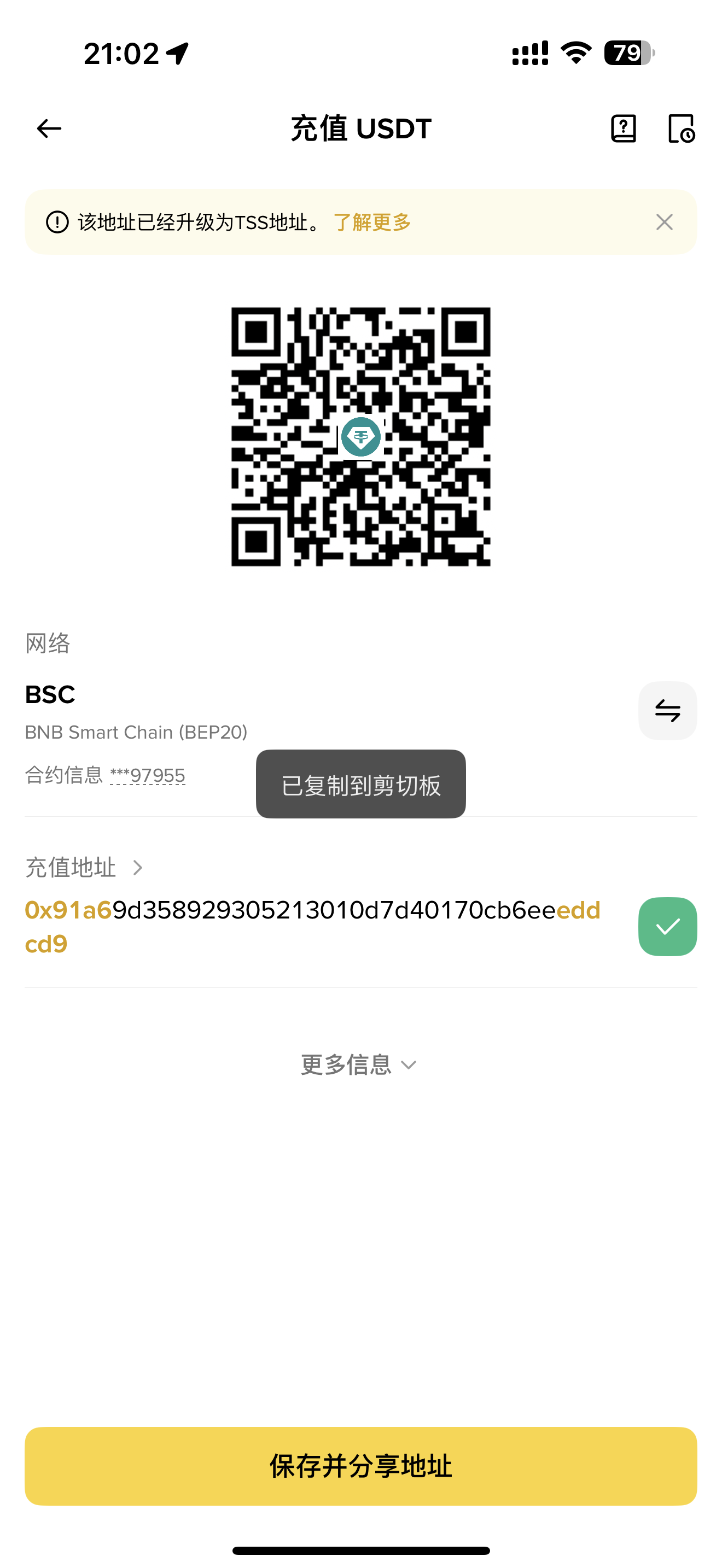Screen dimensions: 722x1568
Task: Expand the 更多信息 section
Action: [359, 1064]
